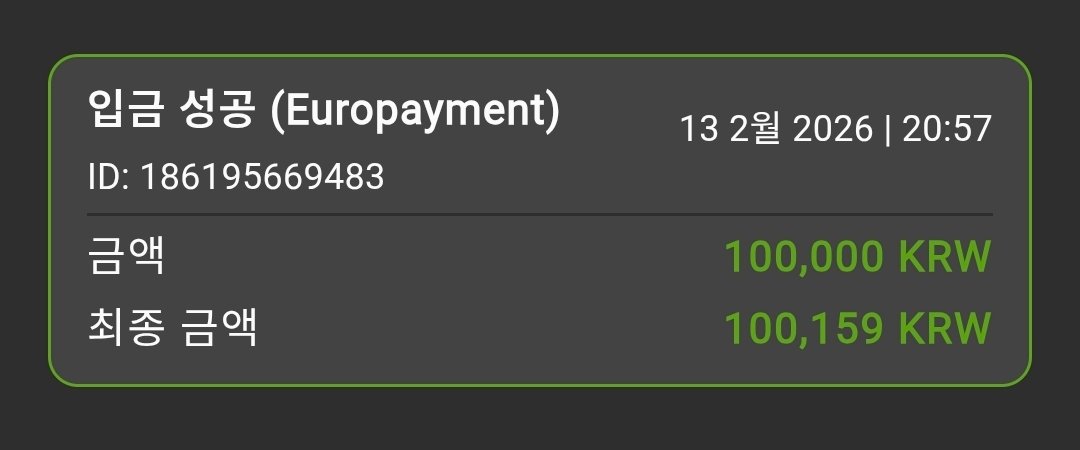Viewport: 1080px width, 450px height.
Task: Open the Europayment deposit success card
Action: point(539,220)
